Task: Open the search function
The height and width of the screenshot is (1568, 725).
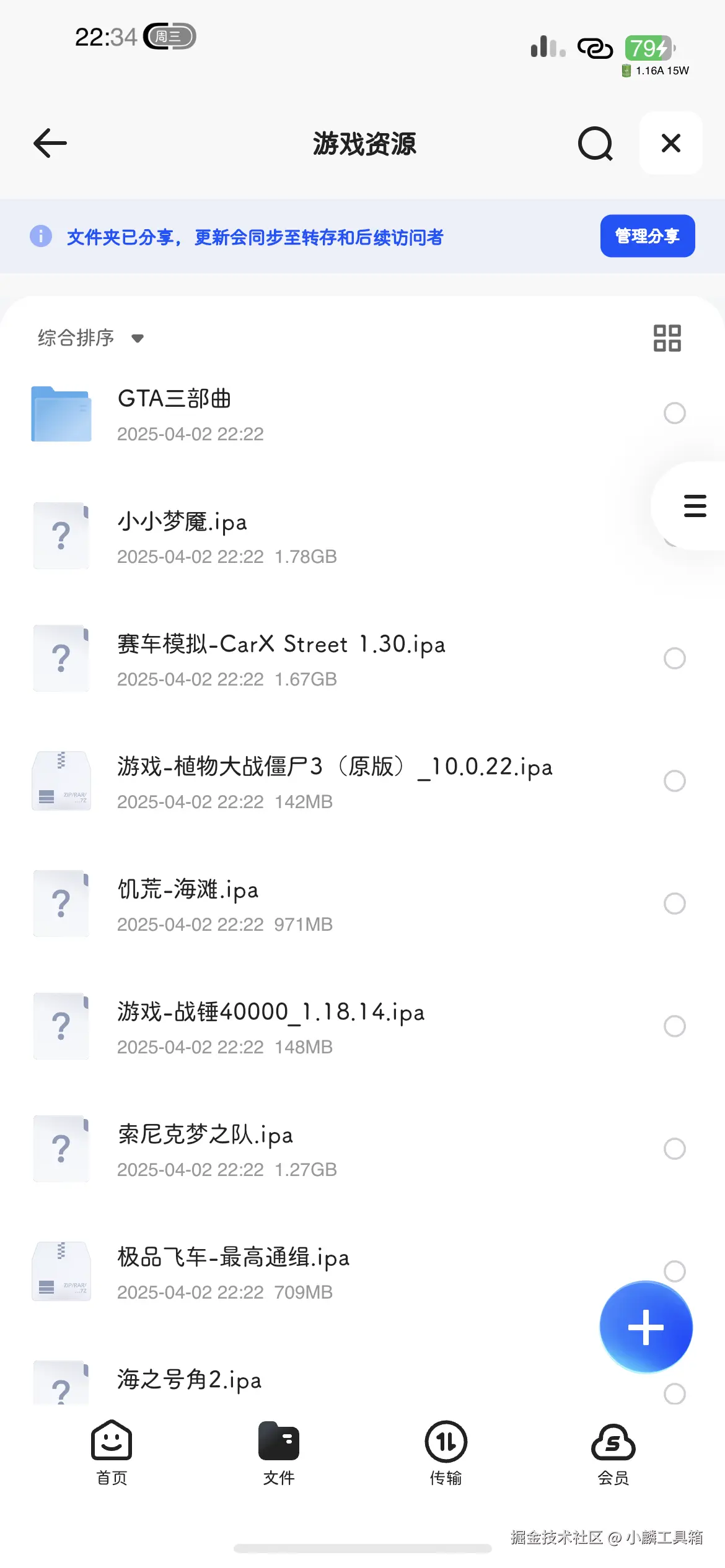Action: tap(594, 143)
